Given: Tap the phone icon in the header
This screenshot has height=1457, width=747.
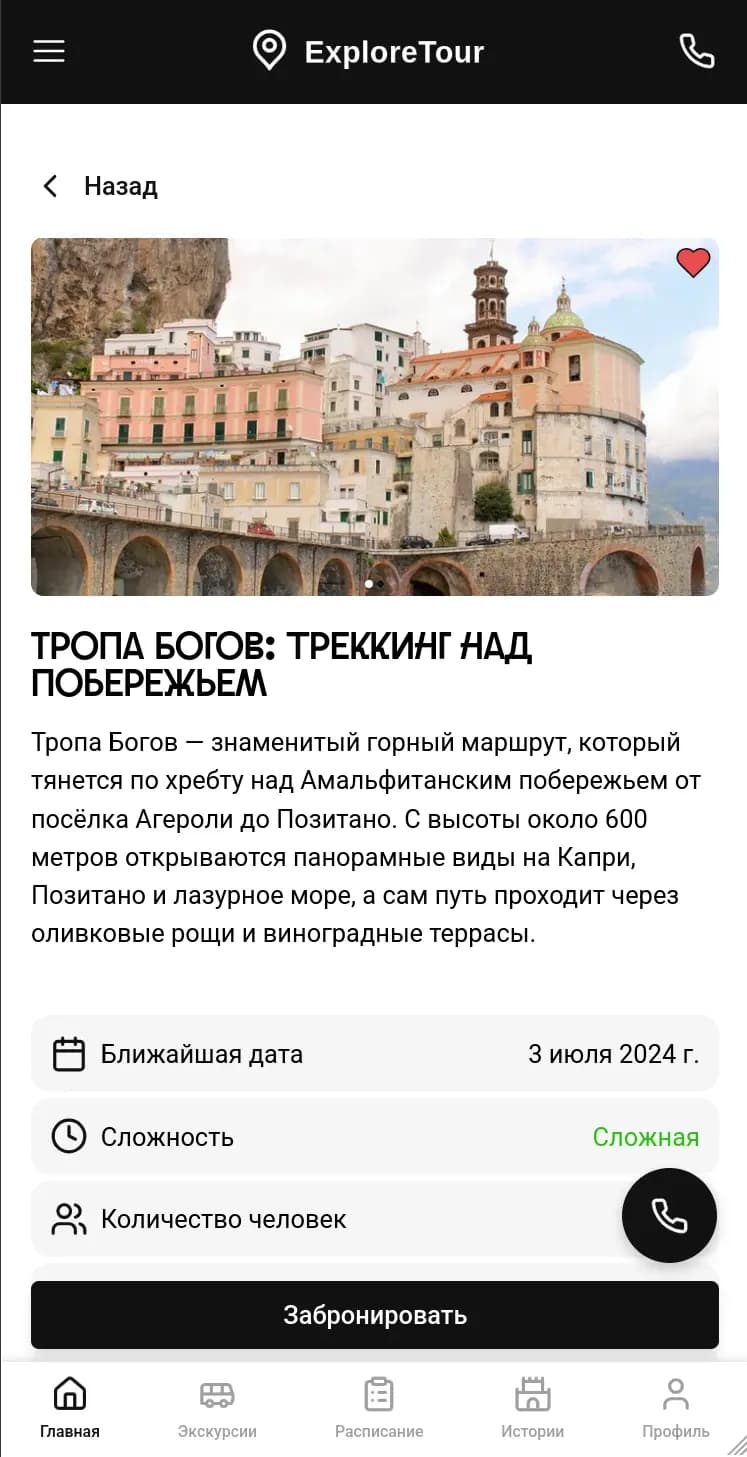Looking at the screenshot, I should [x=697, y=51].
